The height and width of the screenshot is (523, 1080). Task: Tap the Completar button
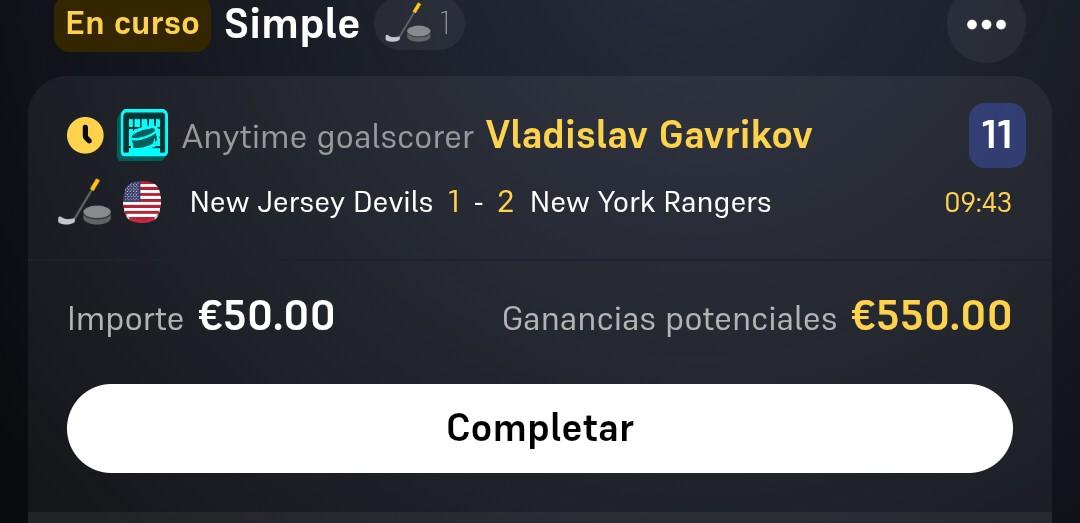point(540,428)
